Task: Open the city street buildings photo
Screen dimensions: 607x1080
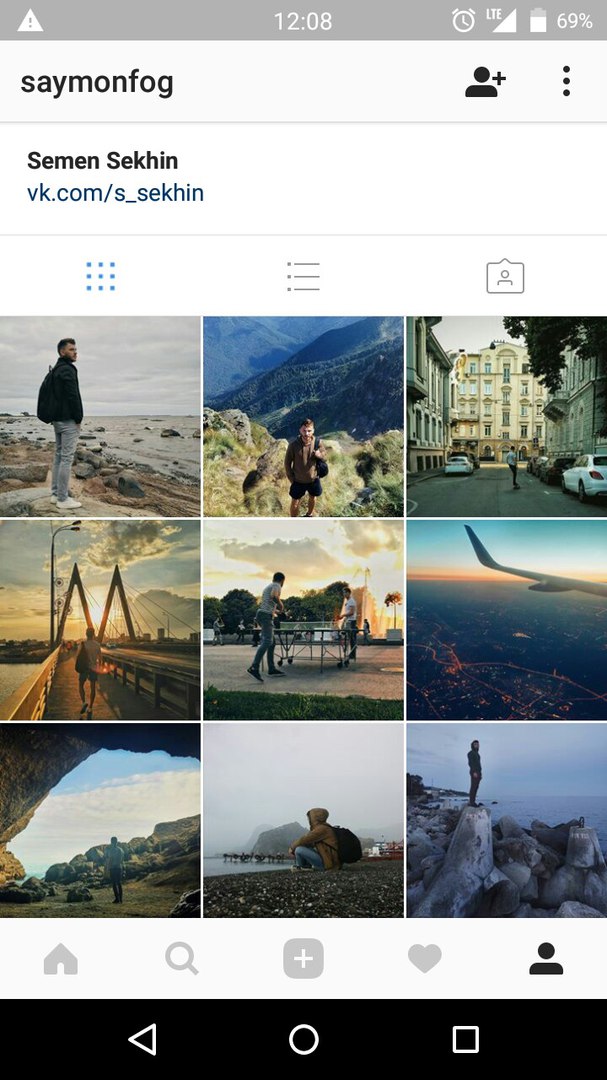Action: [506, 416]
